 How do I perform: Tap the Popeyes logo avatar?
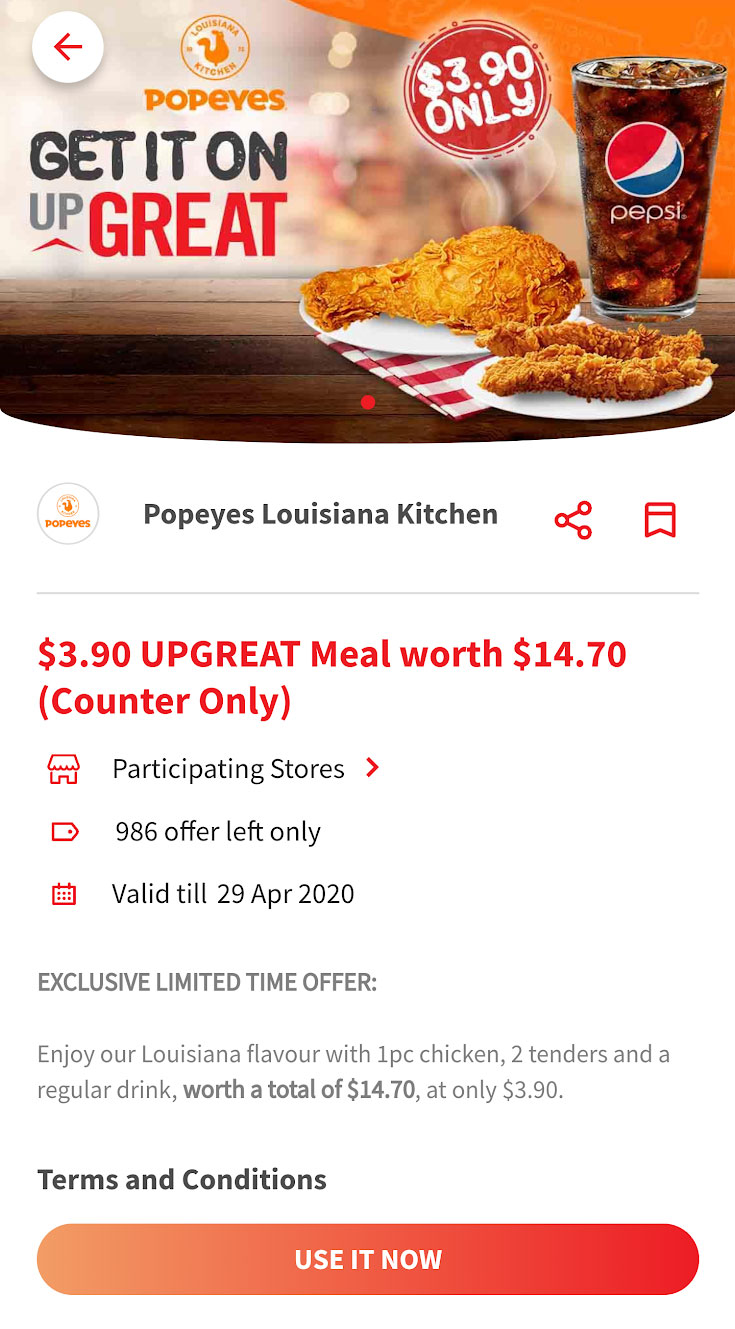point(67,513)
